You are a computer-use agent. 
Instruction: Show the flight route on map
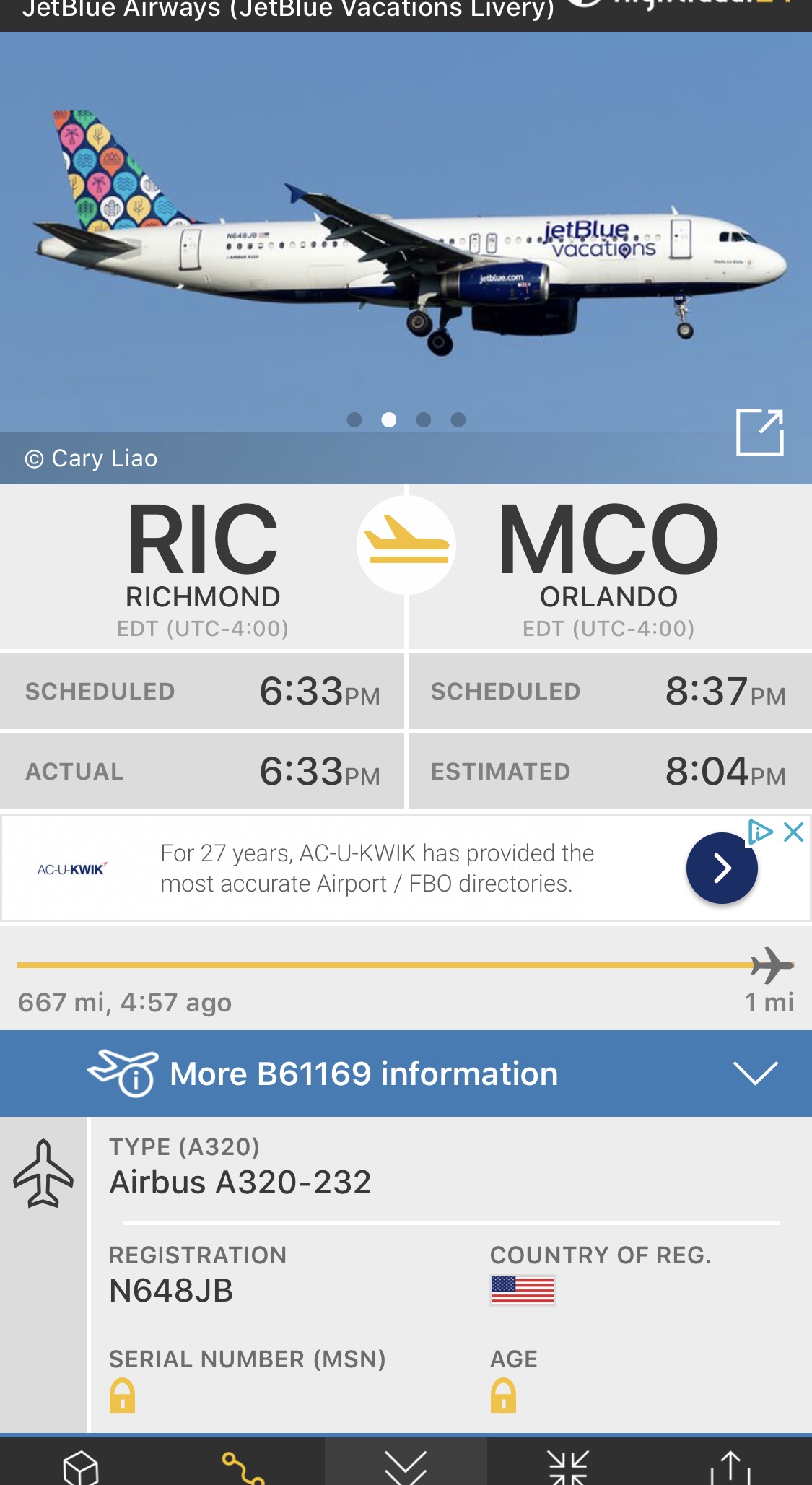tap(243, 1468)
